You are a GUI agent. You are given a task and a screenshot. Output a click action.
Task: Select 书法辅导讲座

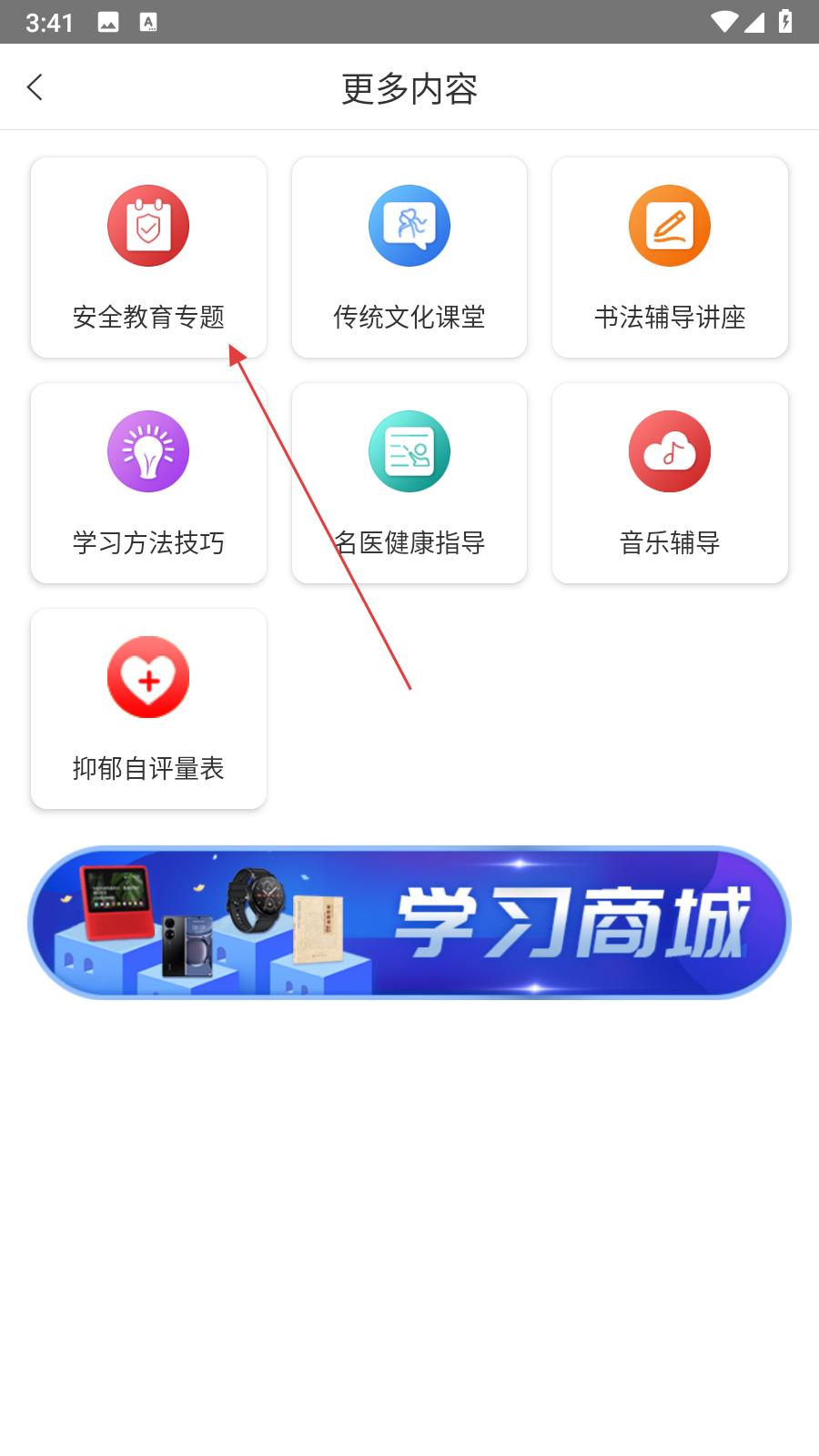coord(670,258)
